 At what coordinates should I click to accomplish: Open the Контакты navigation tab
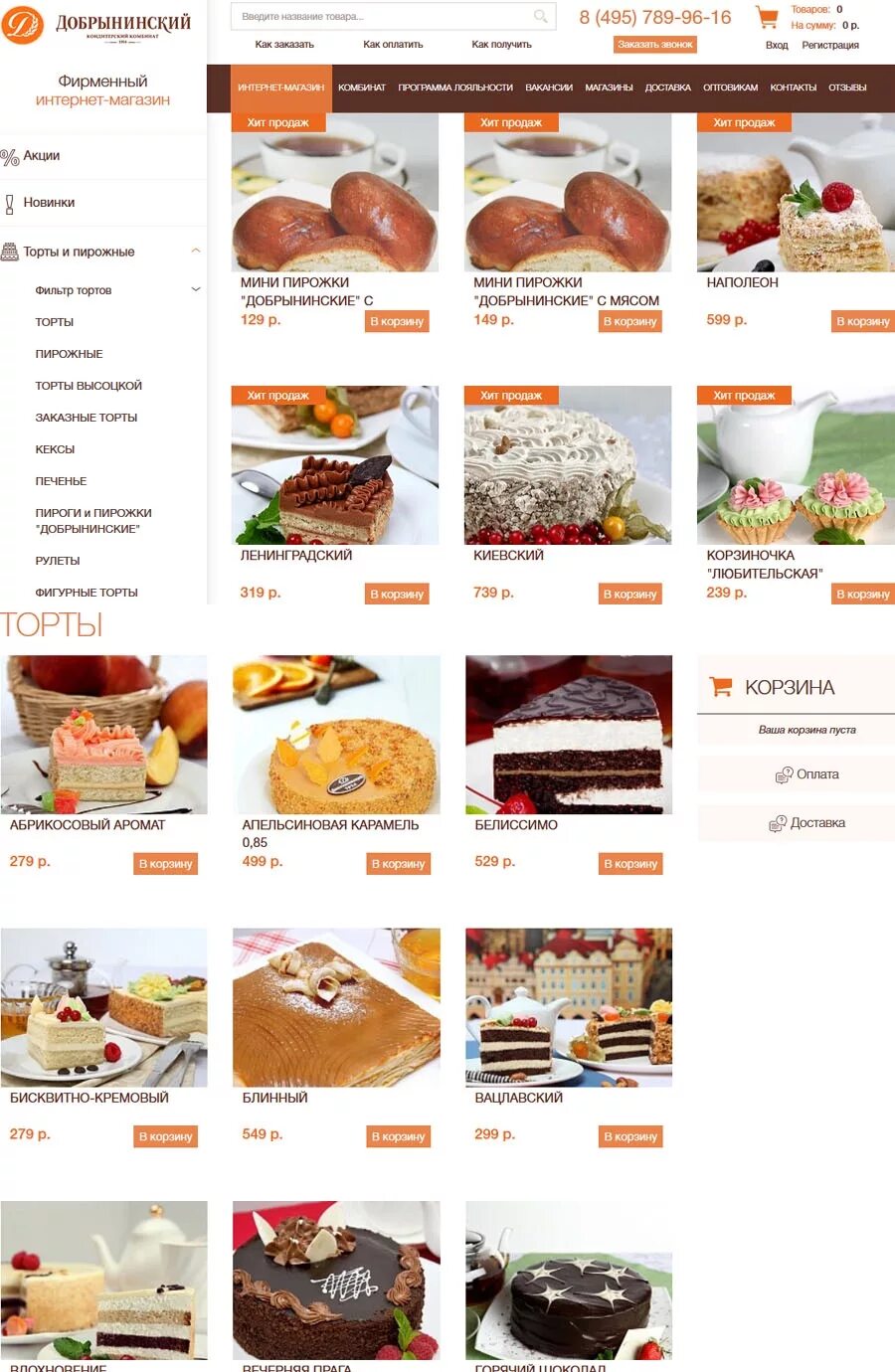[x=793, y=87]
